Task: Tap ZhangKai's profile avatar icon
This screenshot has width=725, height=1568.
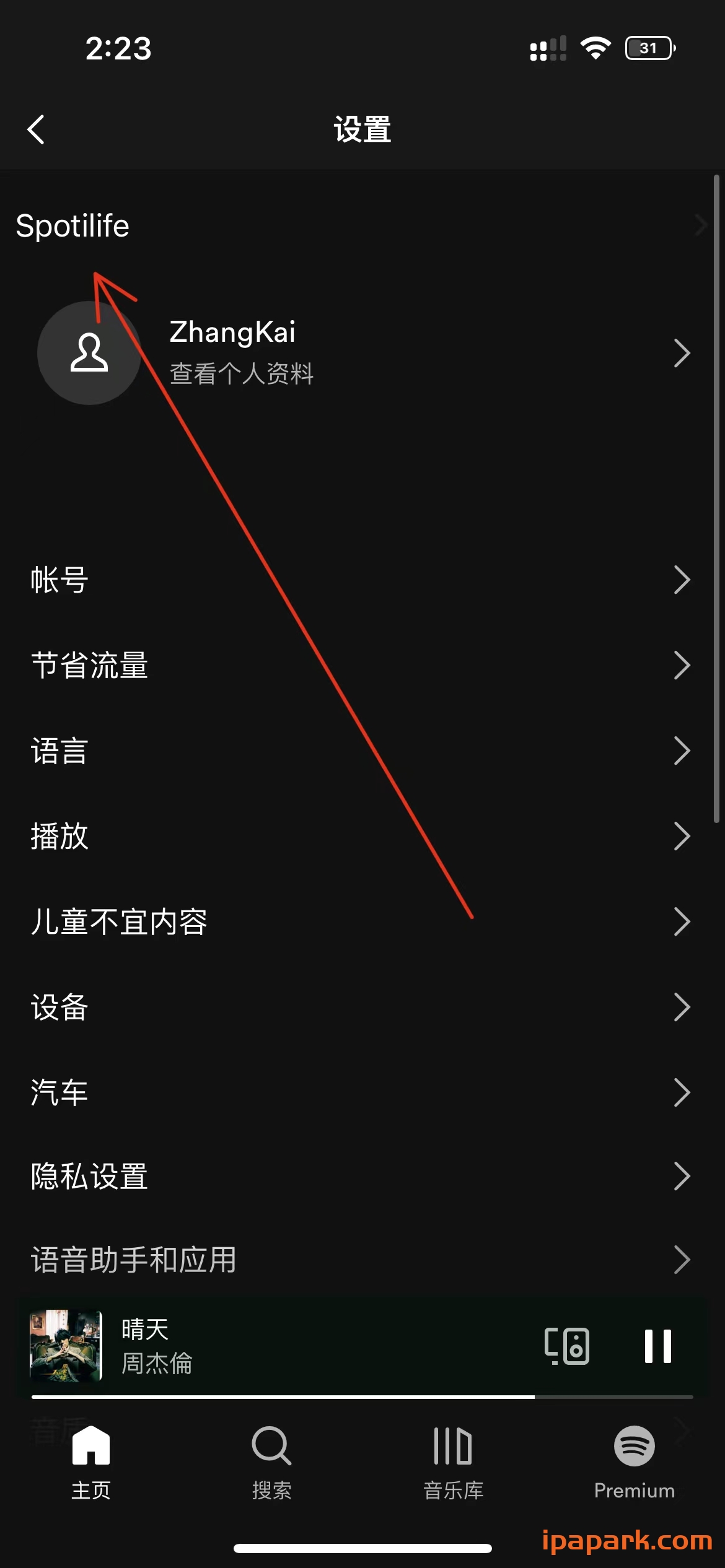Action: (x=88, y=353)
